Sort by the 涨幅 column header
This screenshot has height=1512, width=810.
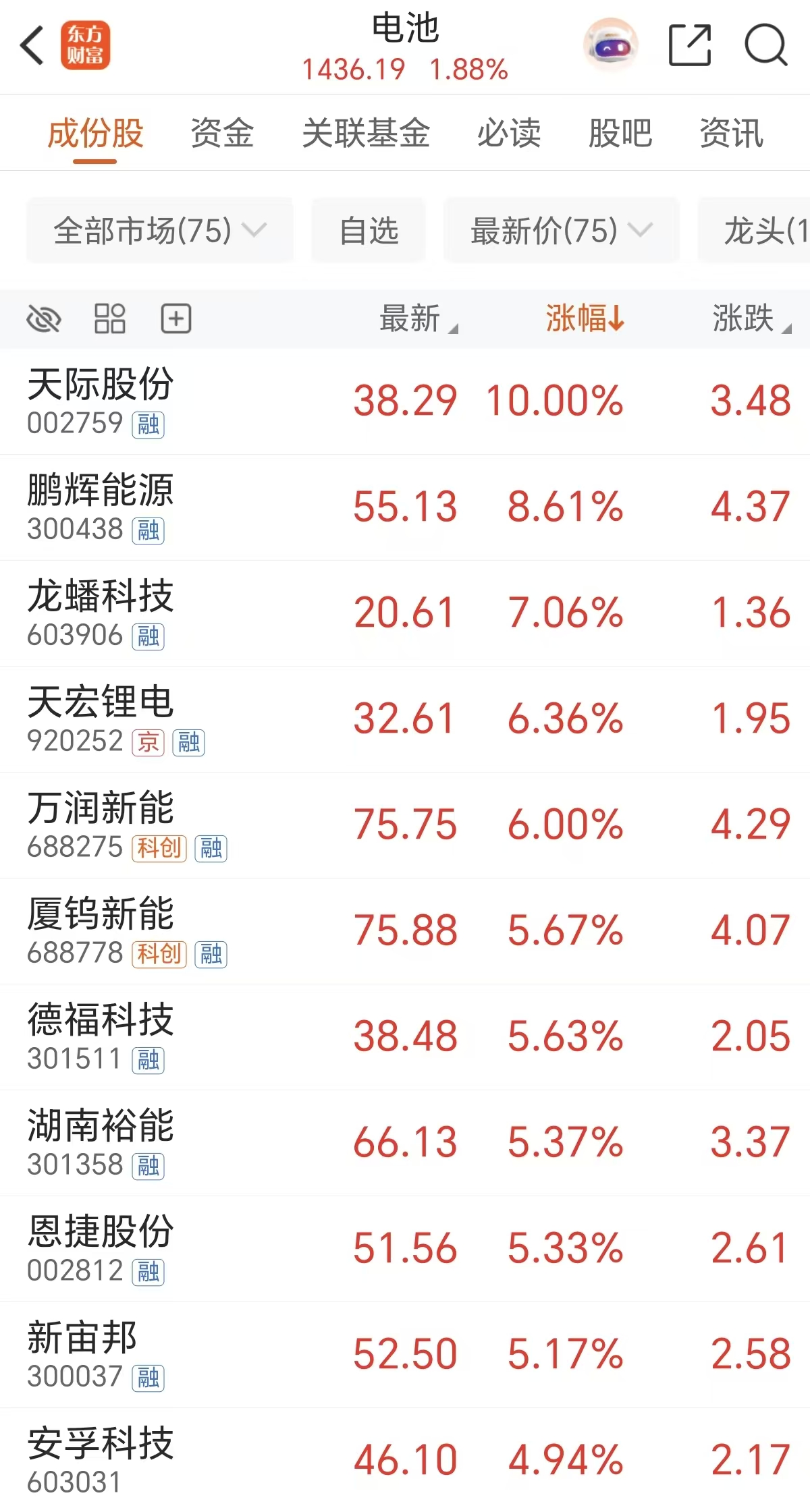coord(585,318)
